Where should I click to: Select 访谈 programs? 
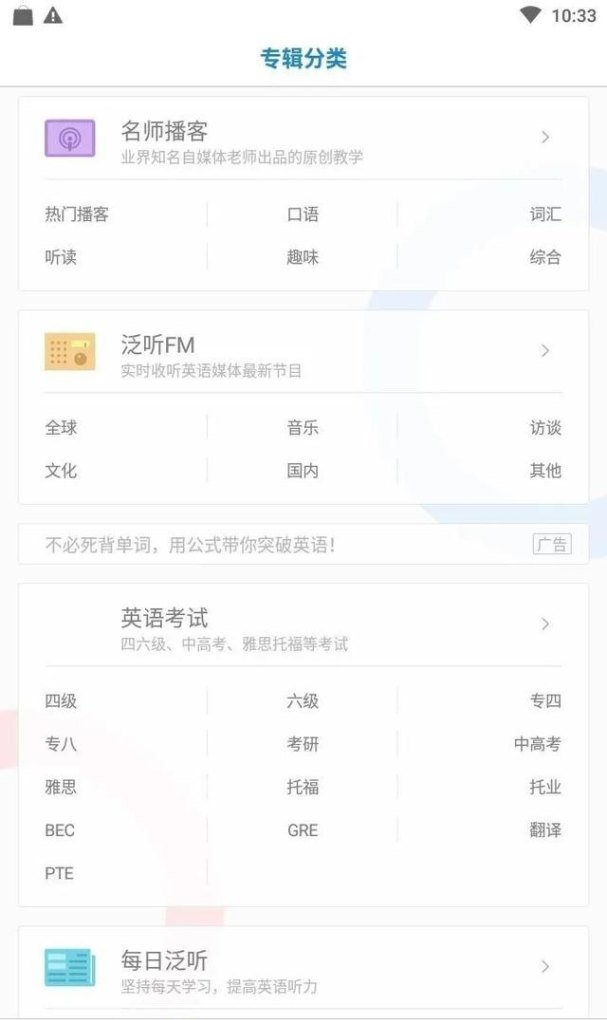545,428
